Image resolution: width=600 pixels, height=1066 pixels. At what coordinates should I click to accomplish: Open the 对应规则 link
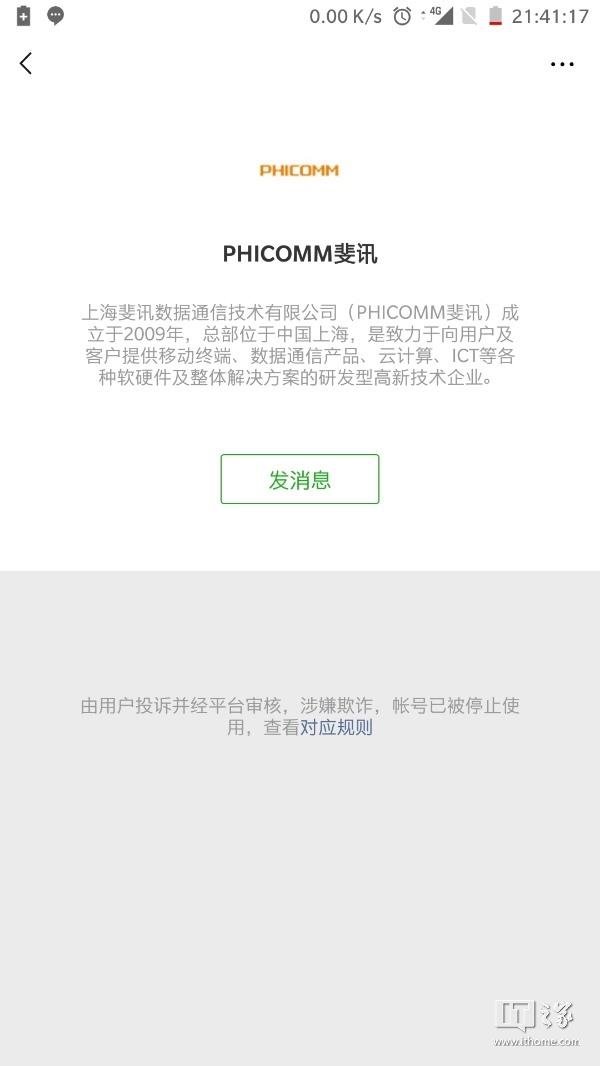336,728
